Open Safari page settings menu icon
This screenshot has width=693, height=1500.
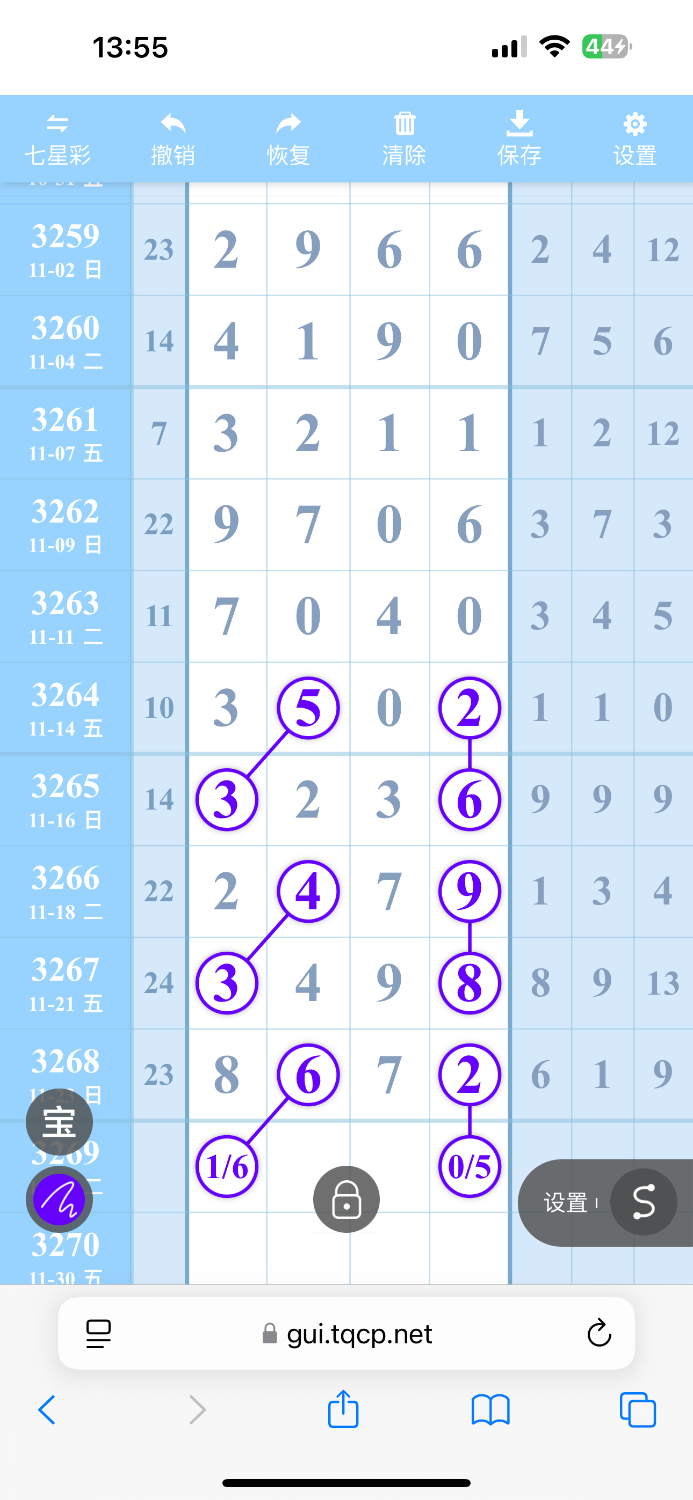coord(98,1333)
